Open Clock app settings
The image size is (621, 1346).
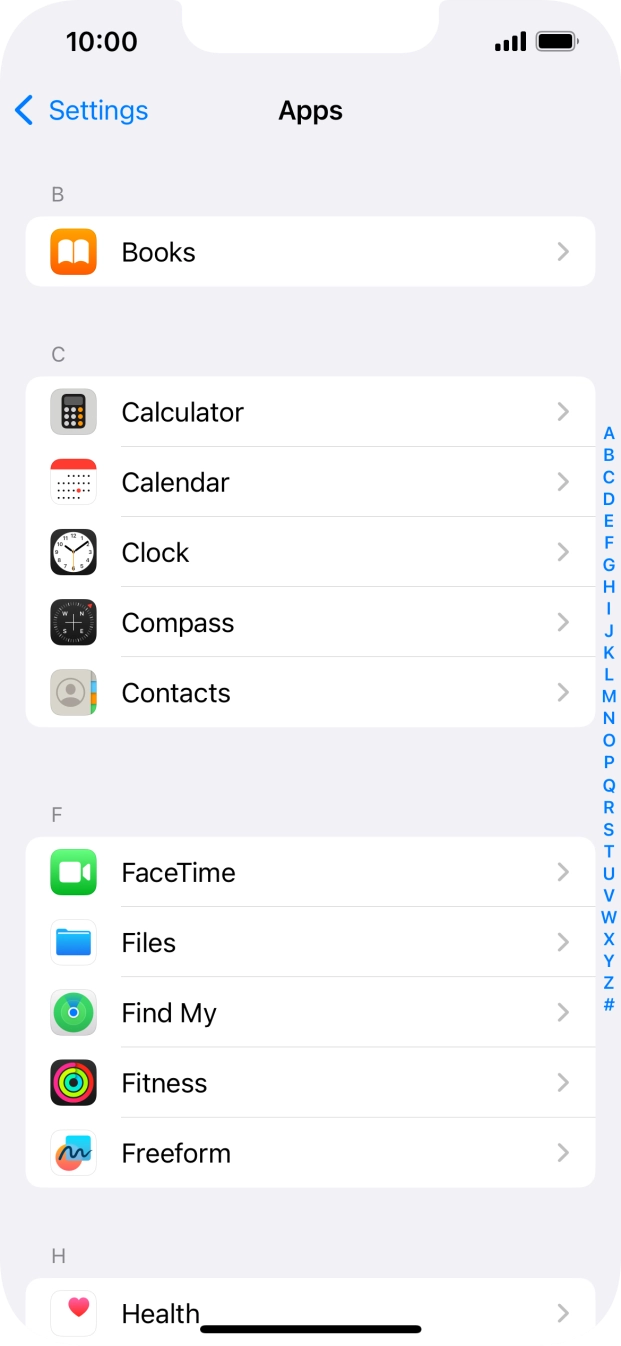(310, 552)
